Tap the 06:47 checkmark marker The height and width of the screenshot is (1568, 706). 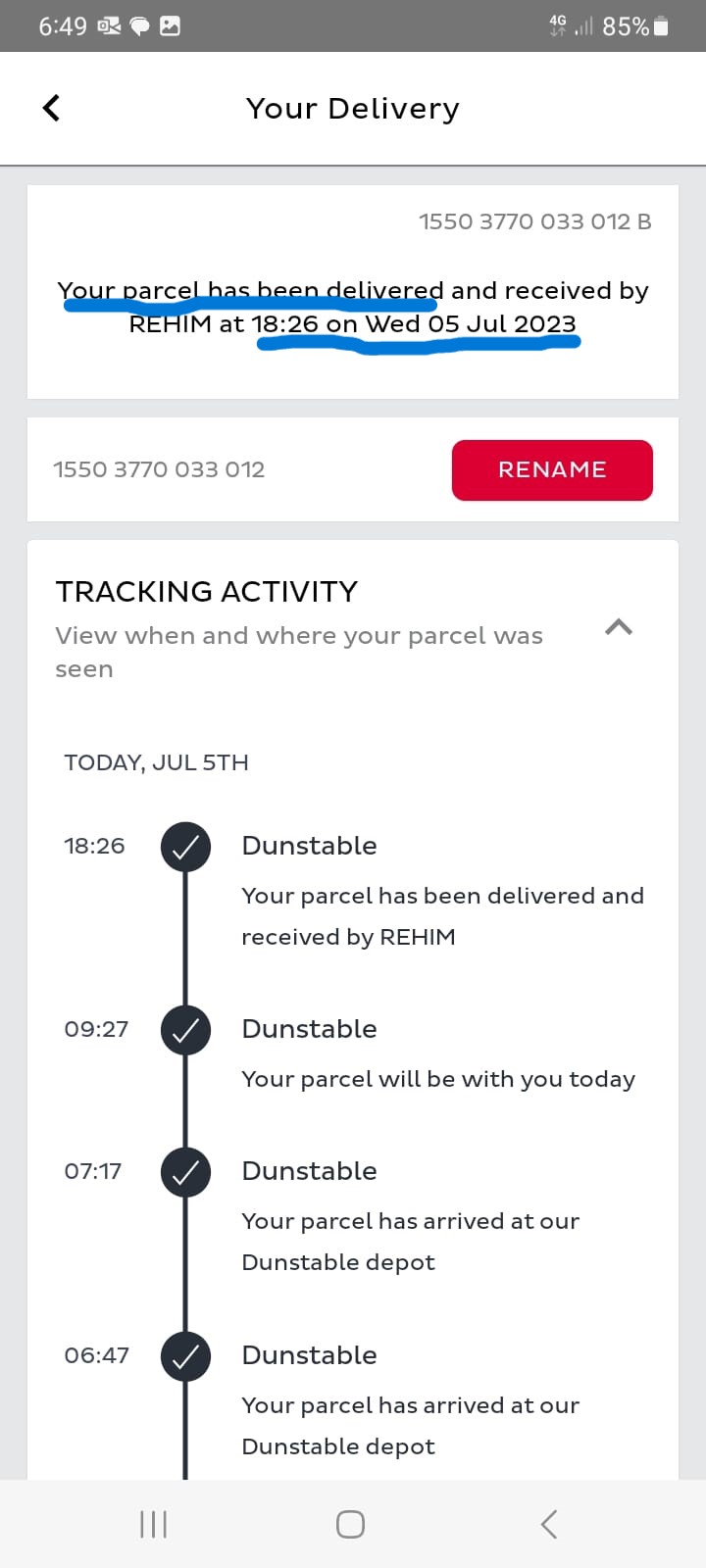185,1355
